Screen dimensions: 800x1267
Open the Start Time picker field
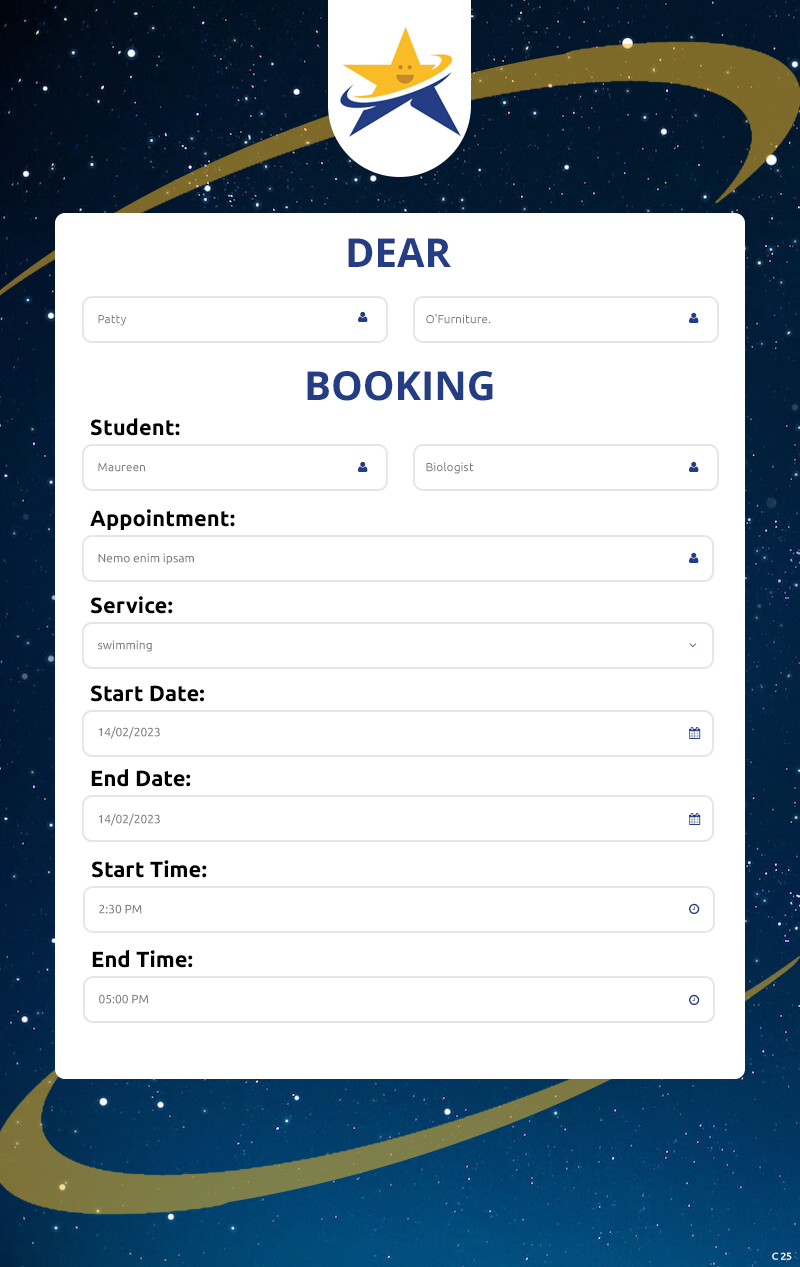[x=398, y=909]
